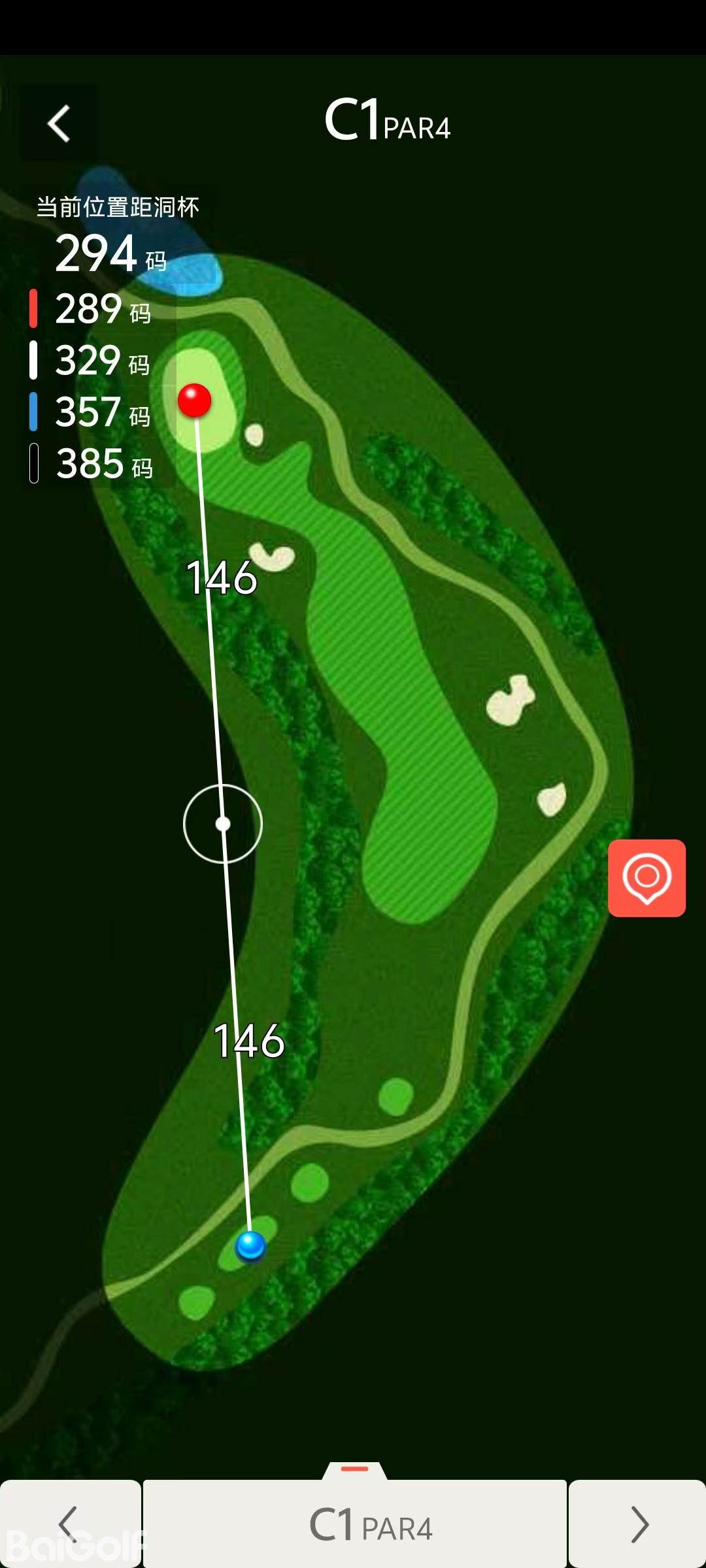Tap the red location pin button
This screenshot has width=706, height=1568.
647,877
